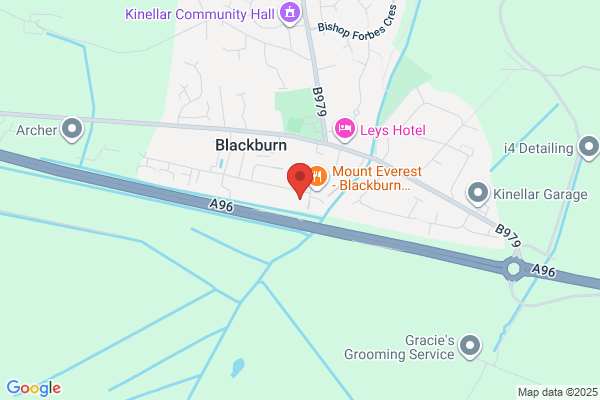Select the Archer location pin
The image size is (600, 400).
tap(72, 129)
